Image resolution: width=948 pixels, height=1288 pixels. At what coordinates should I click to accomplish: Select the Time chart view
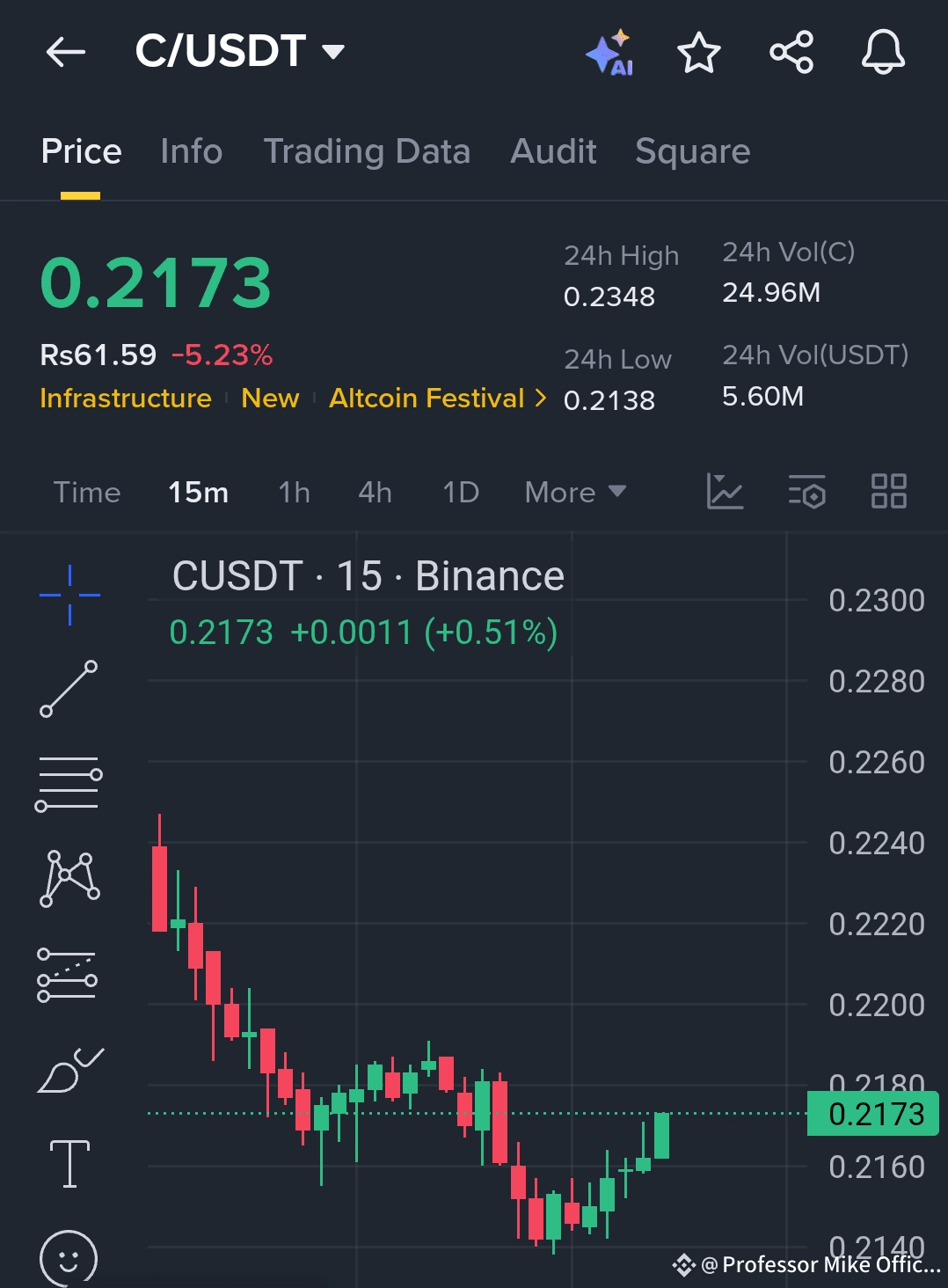(86, 493)
